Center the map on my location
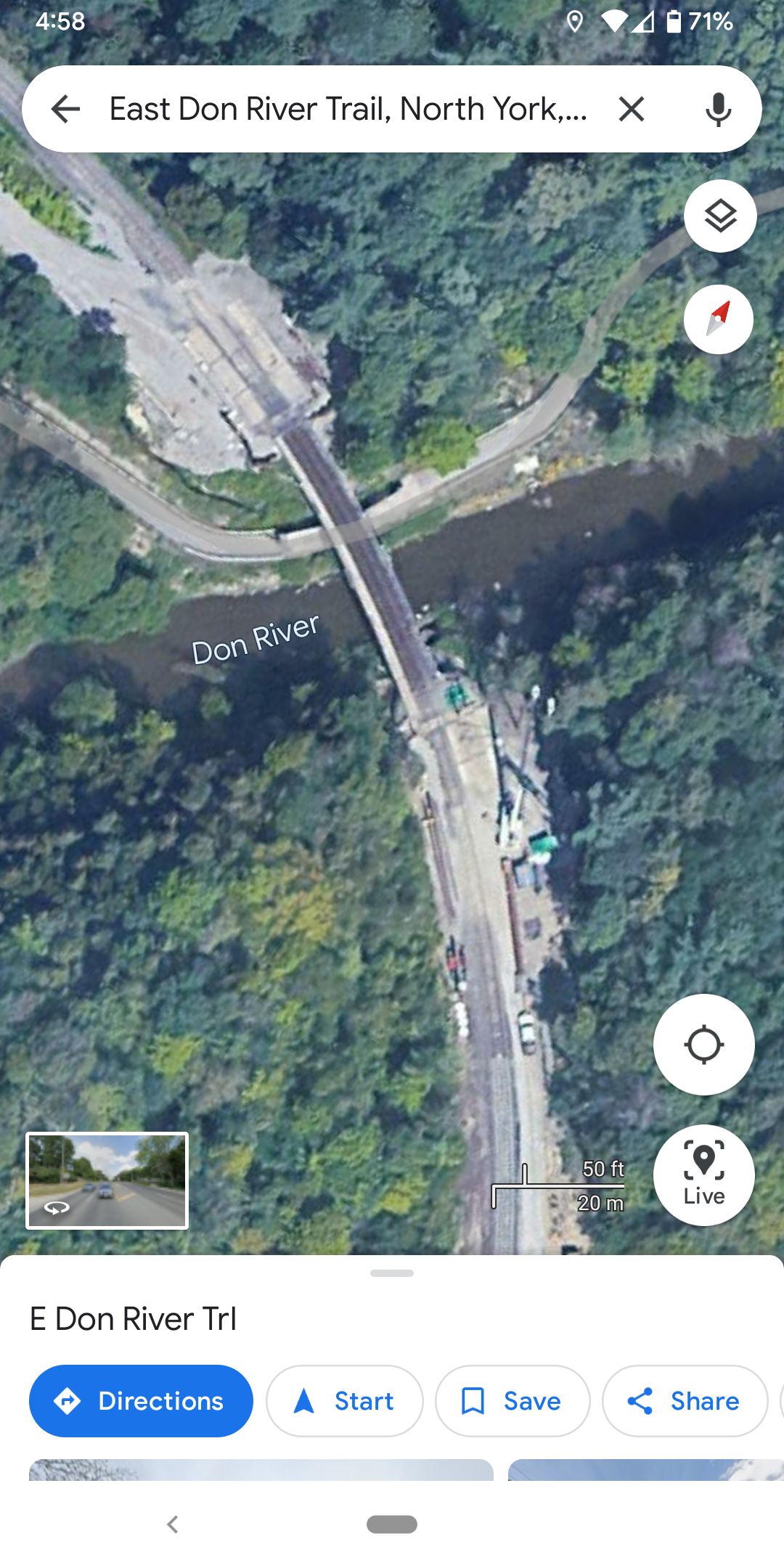This screenshot has width=784, height=1568. (x=703, y=1045)
